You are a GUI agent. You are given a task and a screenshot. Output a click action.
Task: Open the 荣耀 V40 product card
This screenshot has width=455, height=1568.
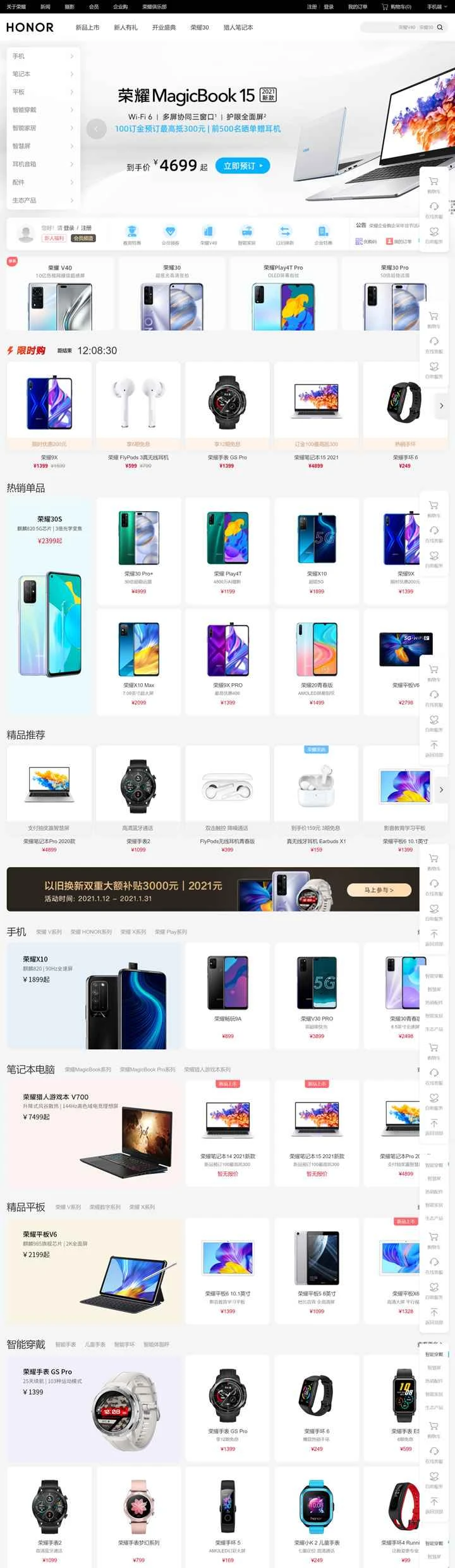pyautogui.click(x=60, y=294)
